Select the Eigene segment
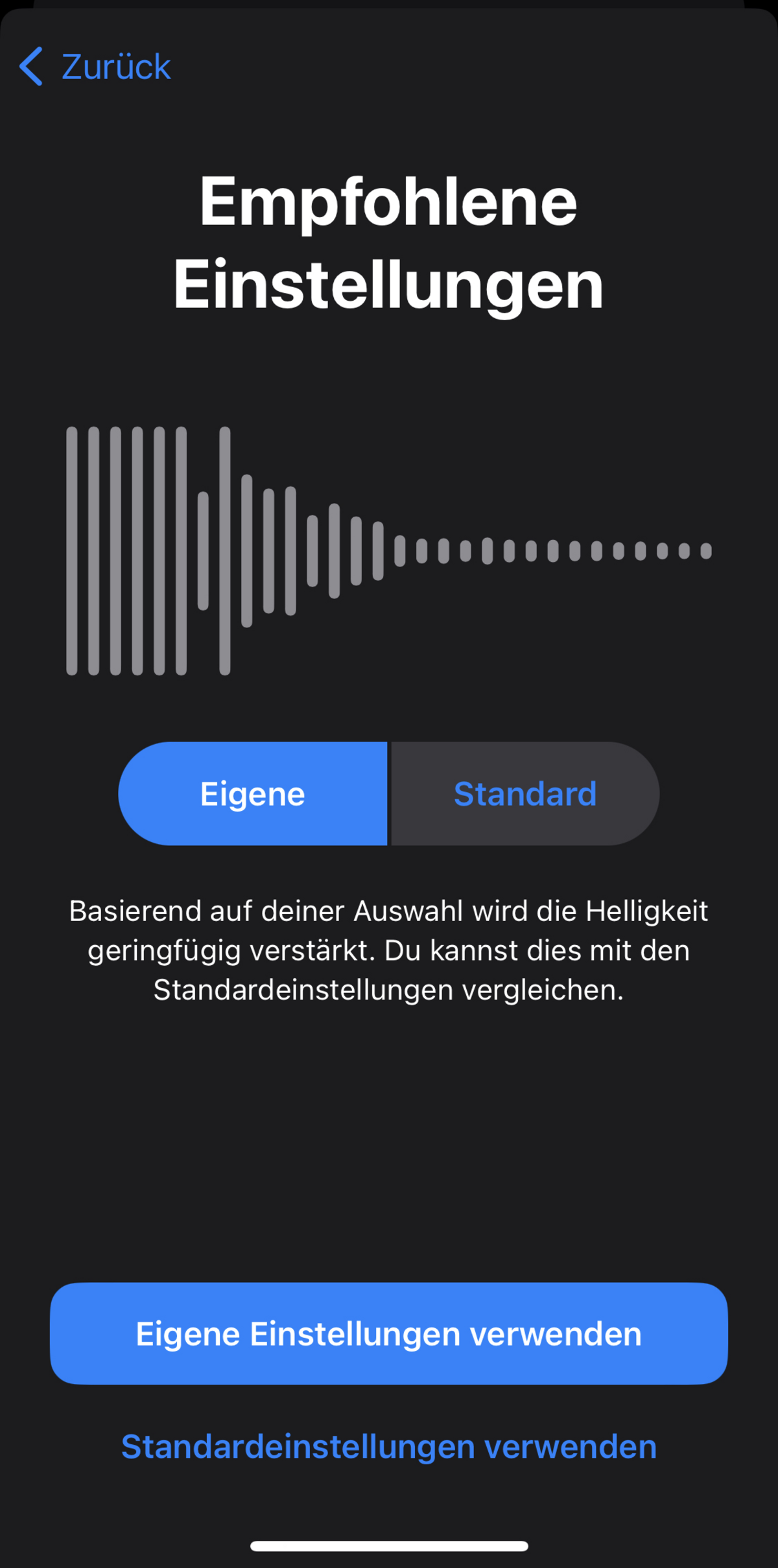Viewport: 778px width, 1568px height. (253, 793)
